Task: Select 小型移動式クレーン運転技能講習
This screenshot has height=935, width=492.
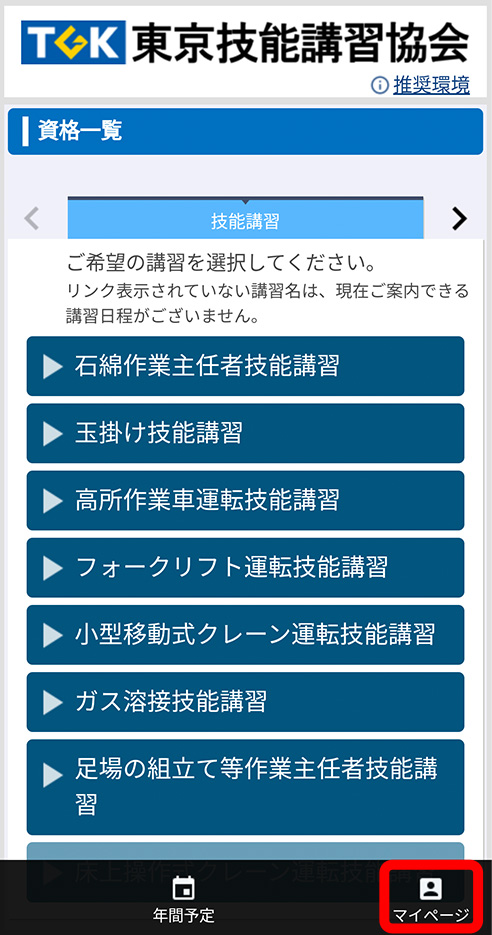Action: point(245,635)
